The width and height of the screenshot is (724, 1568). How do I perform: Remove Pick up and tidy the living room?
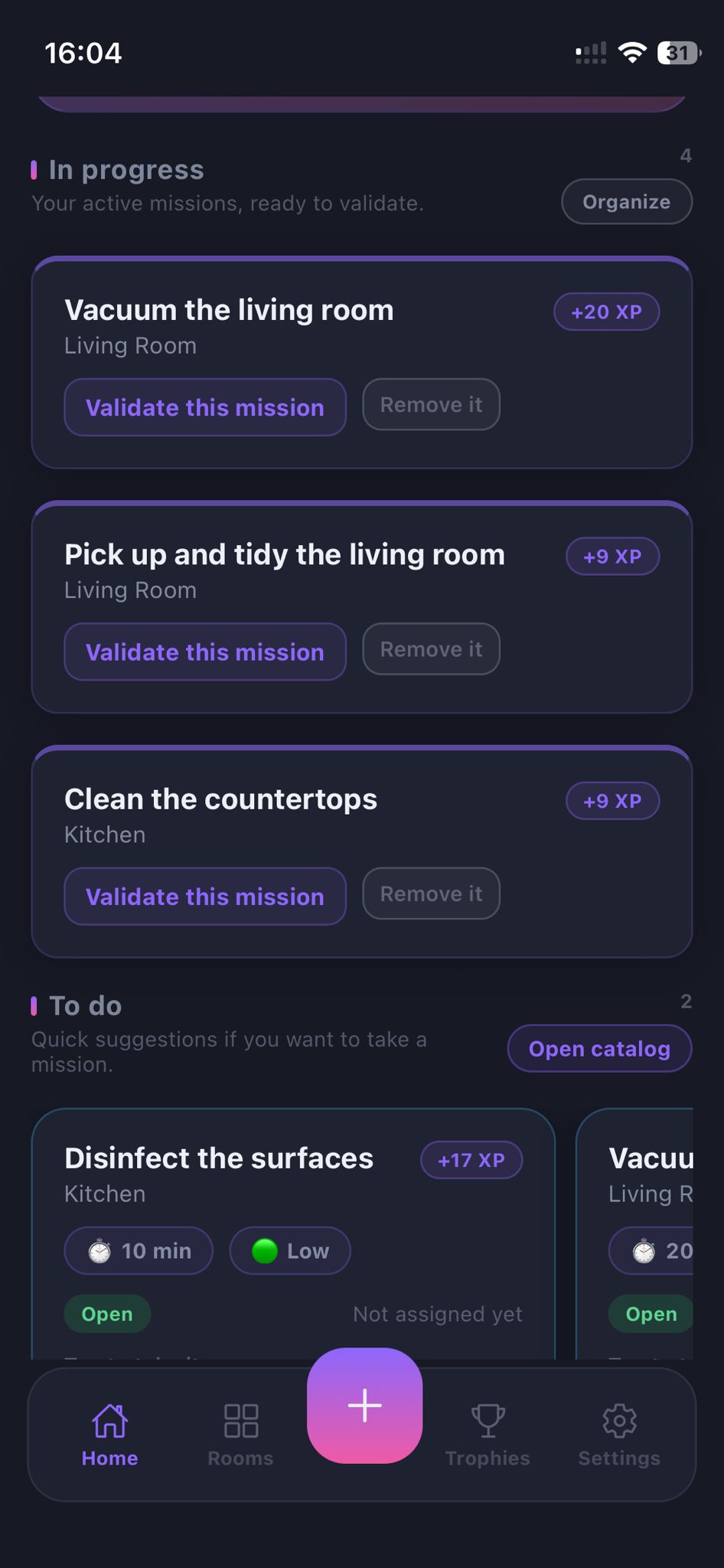click(x=431, y=649)
